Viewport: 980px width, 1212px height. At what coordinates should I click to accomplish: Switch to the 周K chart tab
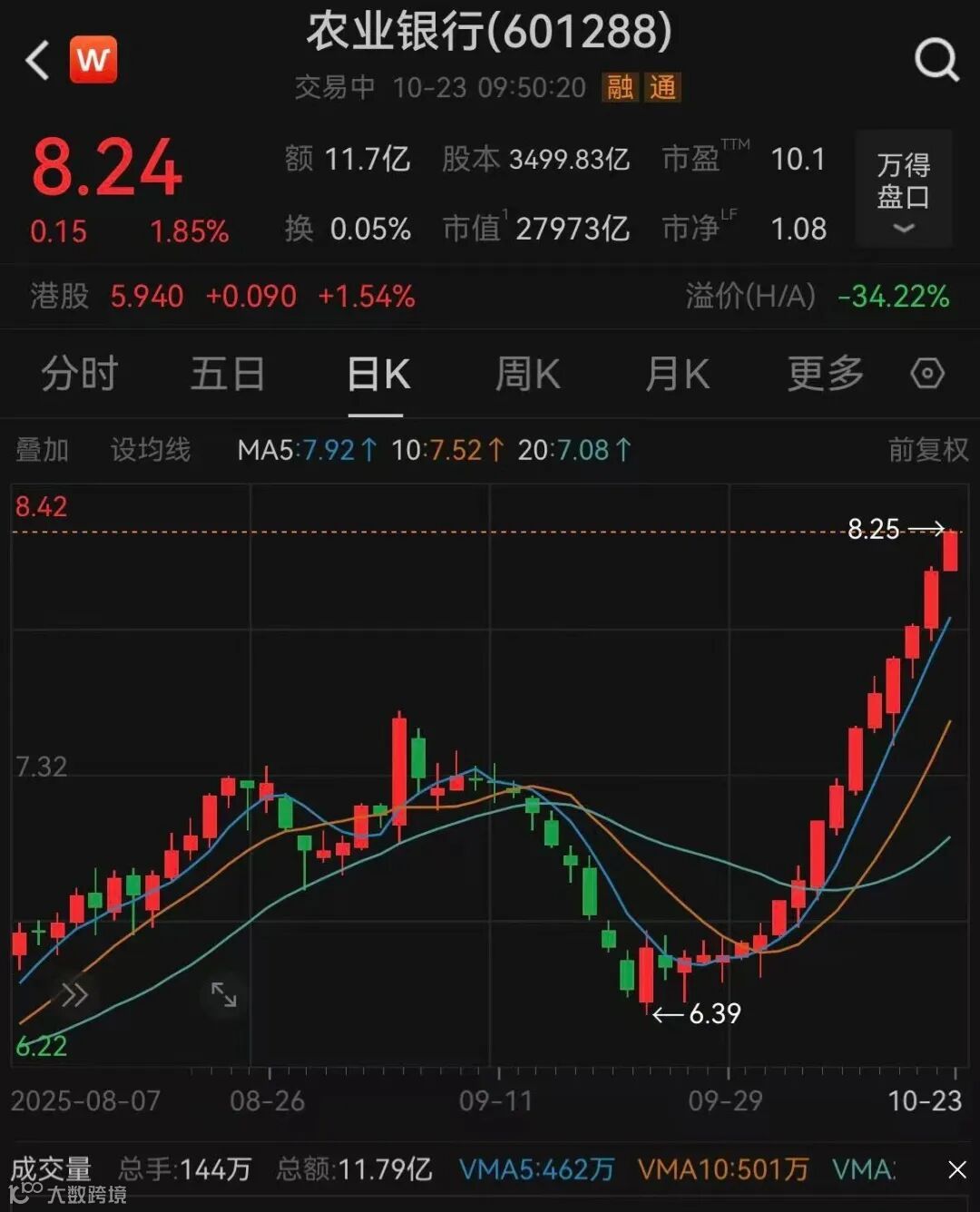(527, 374)
